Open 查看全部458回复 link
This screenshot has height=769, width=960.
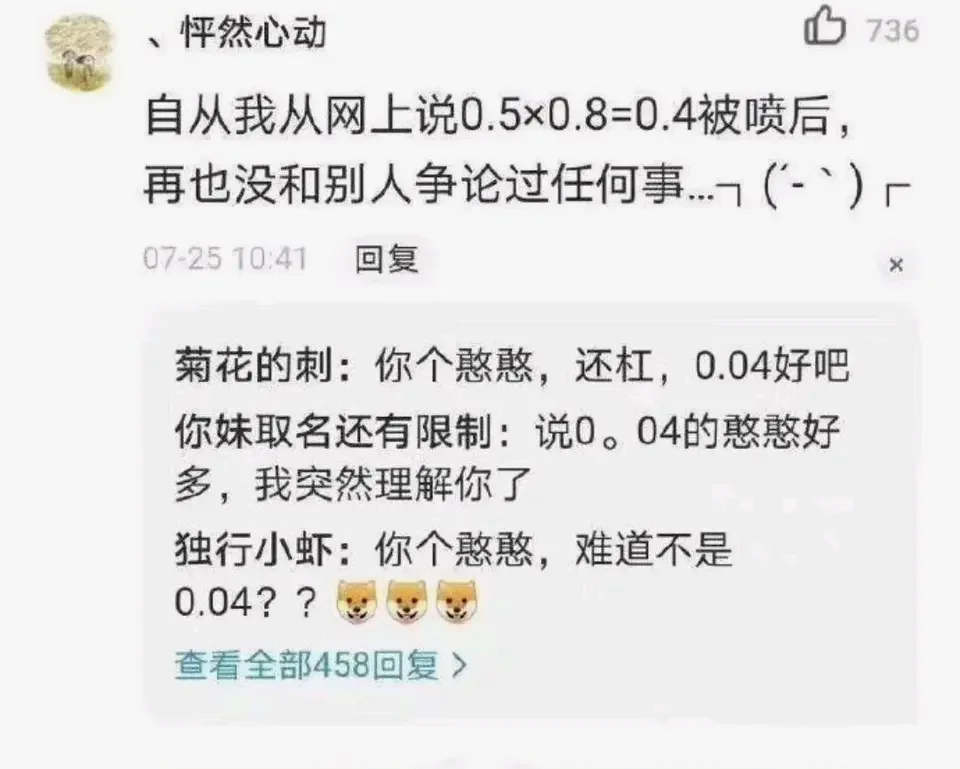coord(320,664)
